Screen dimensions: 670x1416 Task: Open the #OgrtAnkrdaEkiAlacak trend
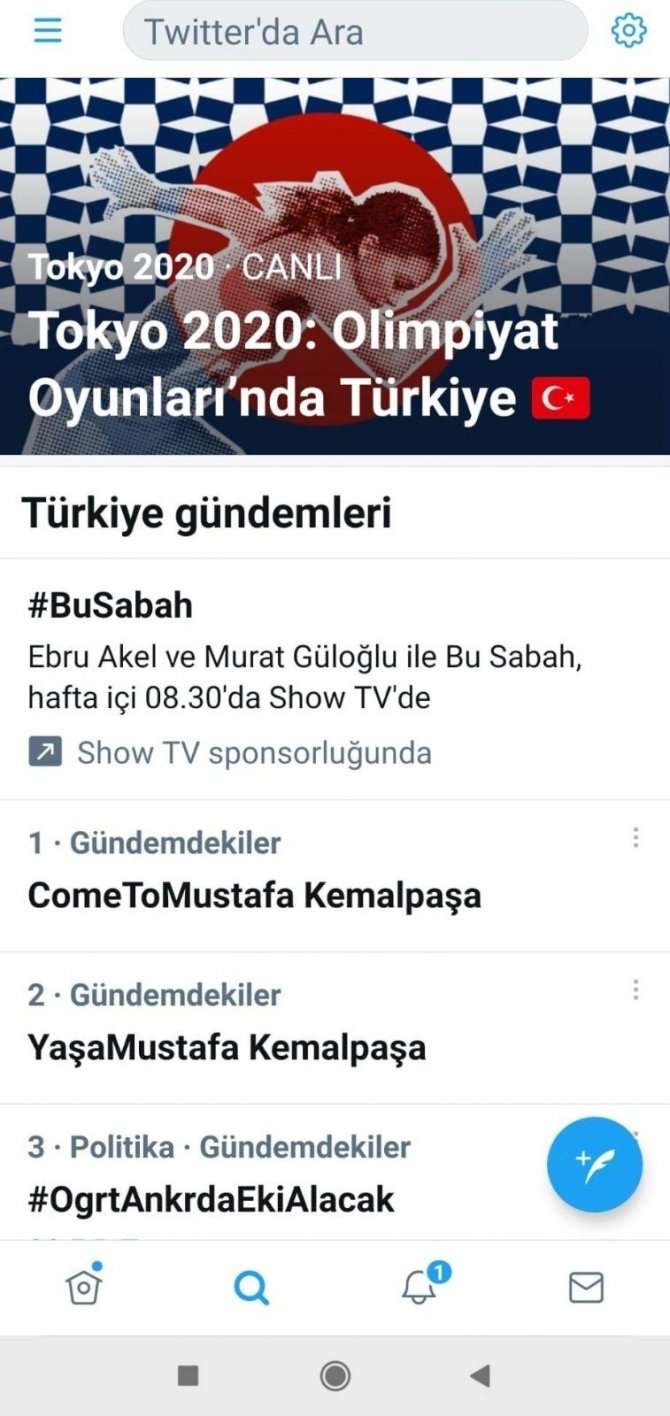[260, 1180]
